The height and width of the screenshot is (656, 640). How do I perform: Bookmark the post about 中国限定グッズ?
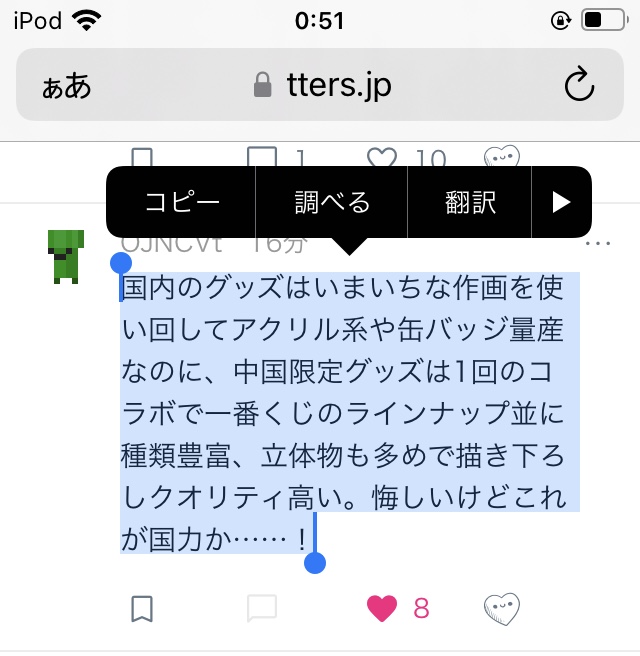[x=142, y=608]
